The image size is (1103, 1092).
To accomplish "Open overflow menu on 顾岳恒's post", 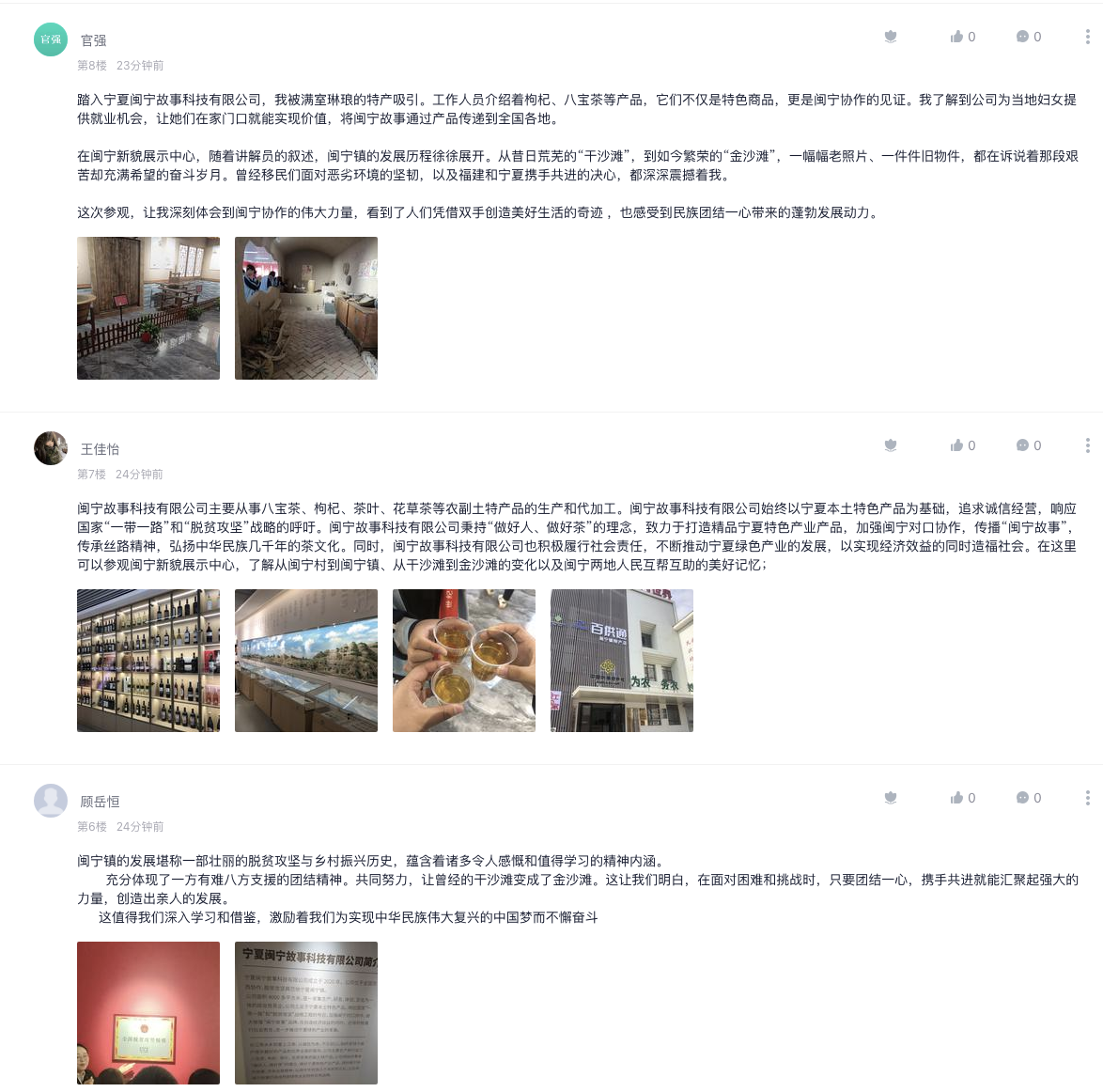I will [x=1087, y=798].
